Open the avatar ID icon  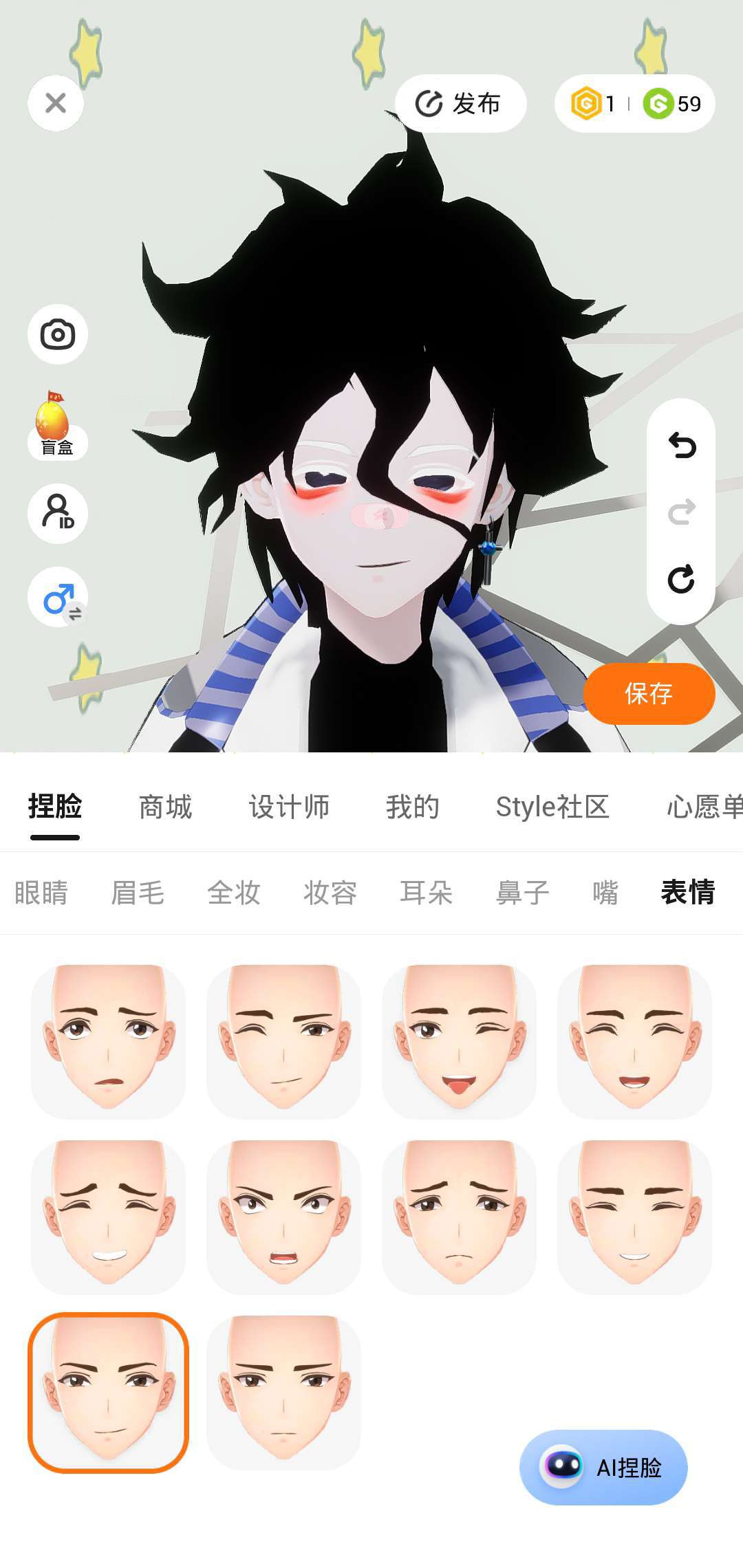point(58,513)
